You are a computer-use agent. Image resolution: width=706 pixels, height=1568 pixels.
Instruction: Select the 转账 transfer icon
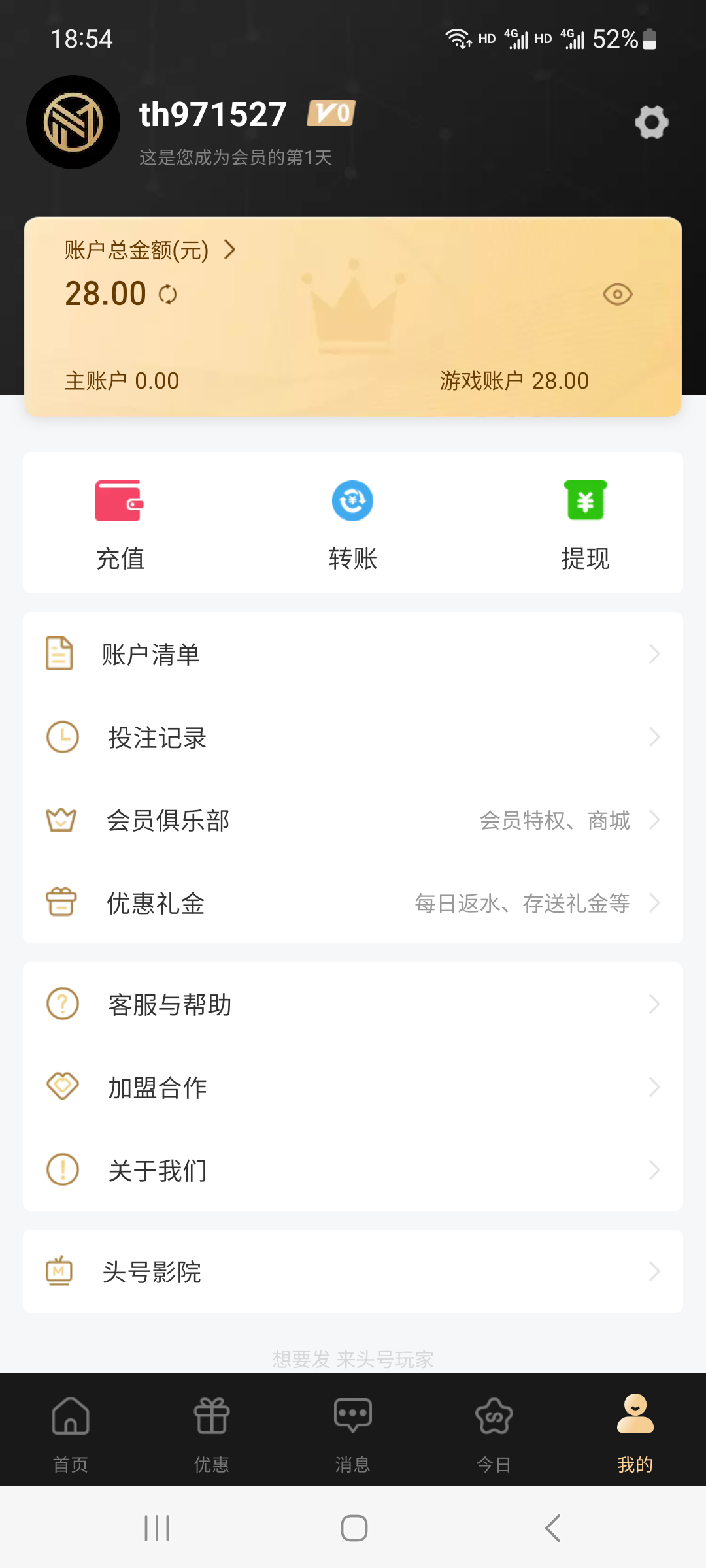(352, 501)
